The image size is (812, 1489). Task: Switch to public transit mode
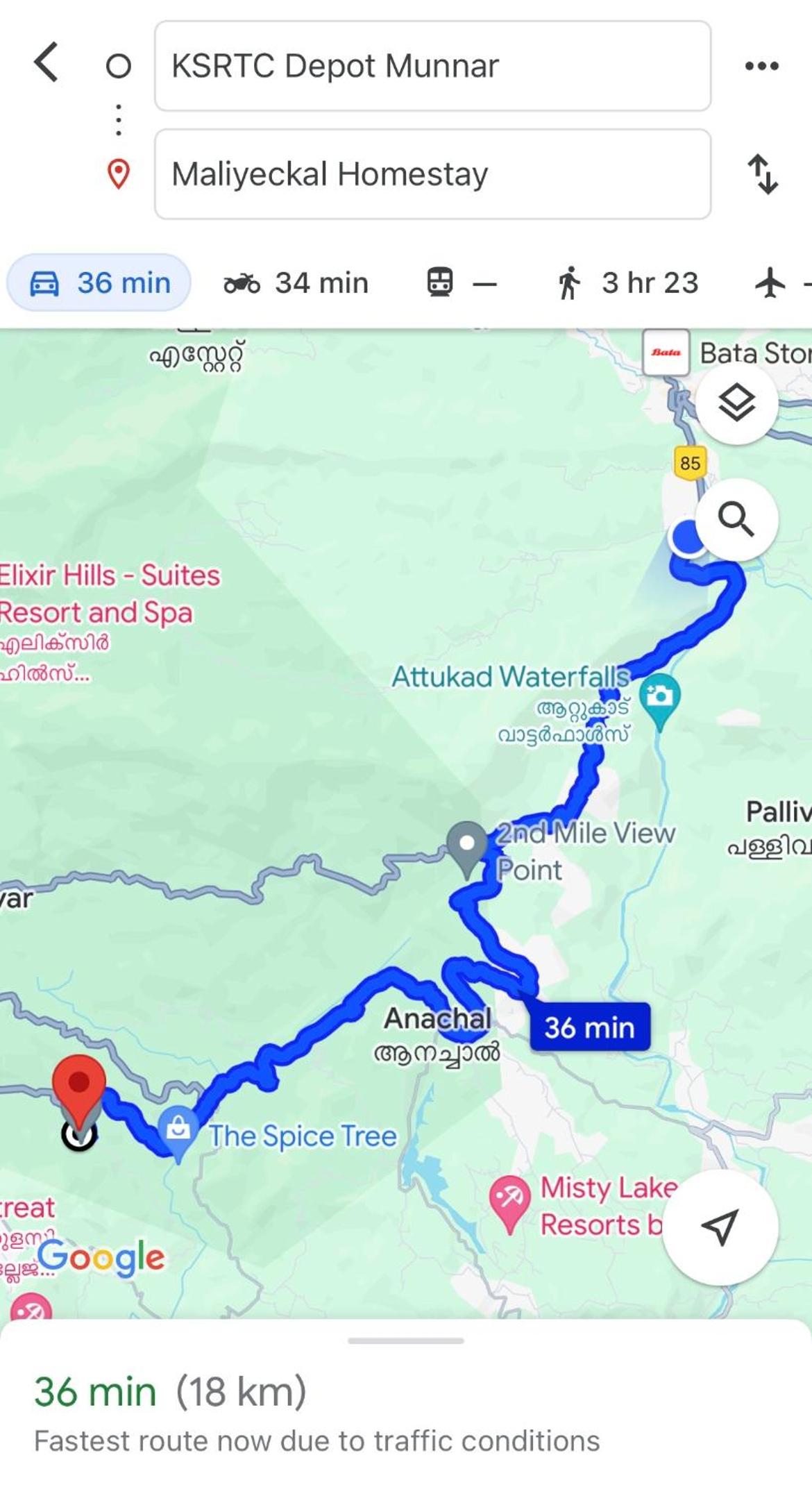click(x=461, y=283)
